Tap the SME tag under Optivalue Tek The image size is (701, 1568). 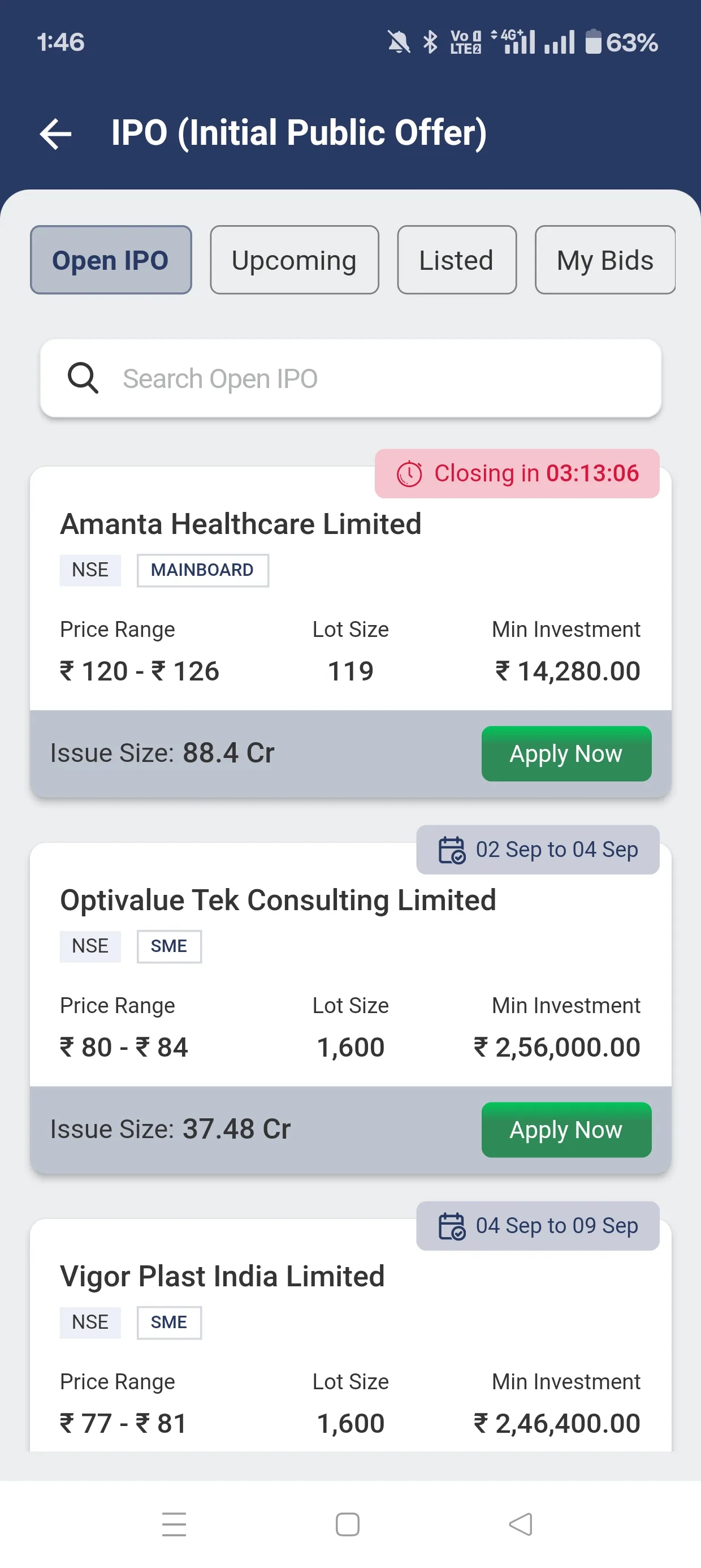pos(169,945)
